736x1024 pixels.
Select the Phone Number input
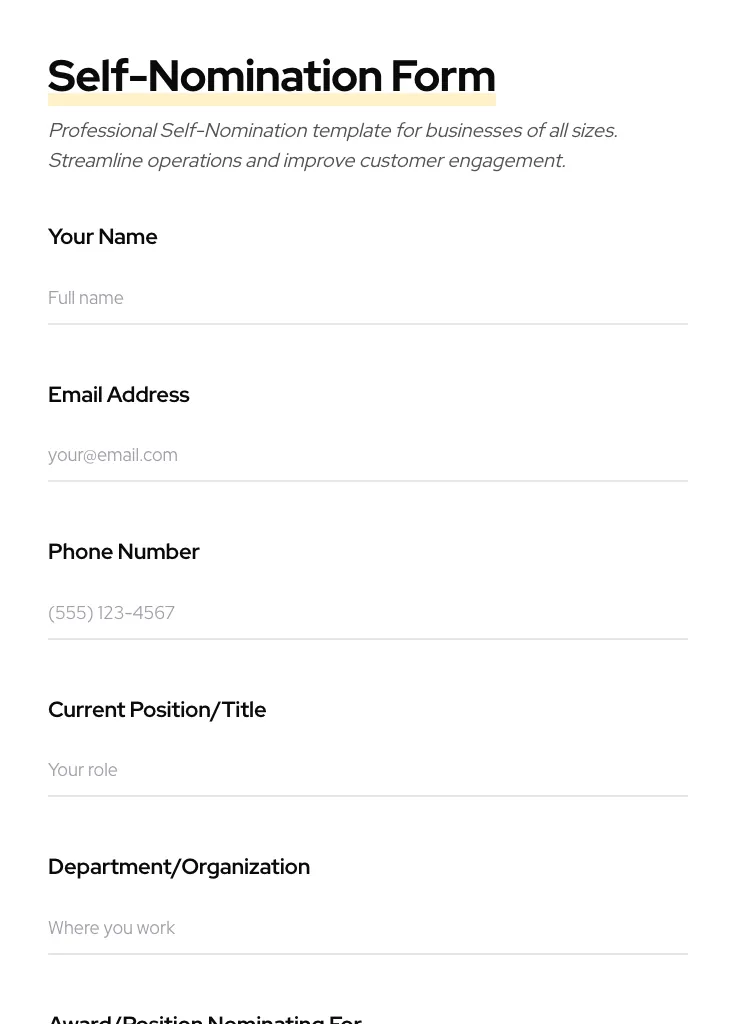coord(367,613)
